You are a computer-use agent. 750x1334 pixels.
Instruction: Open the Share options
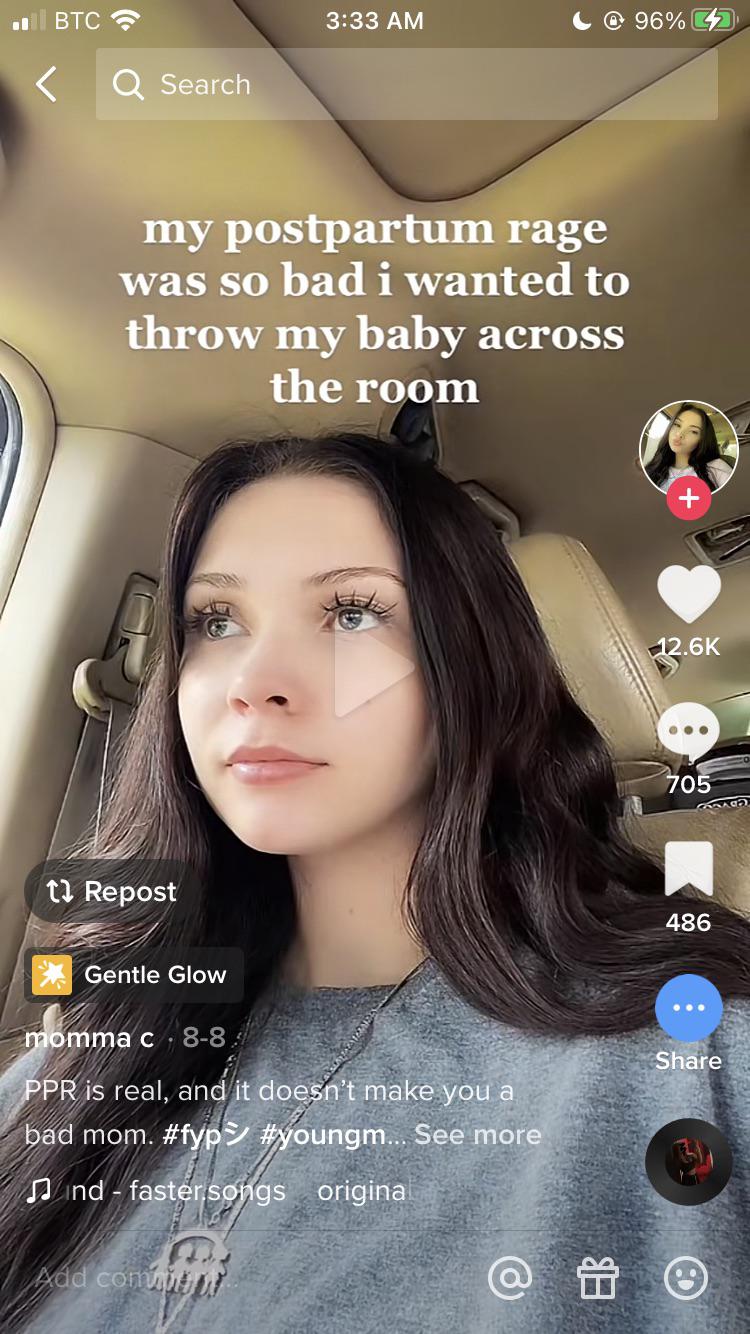coord(688,1010)
